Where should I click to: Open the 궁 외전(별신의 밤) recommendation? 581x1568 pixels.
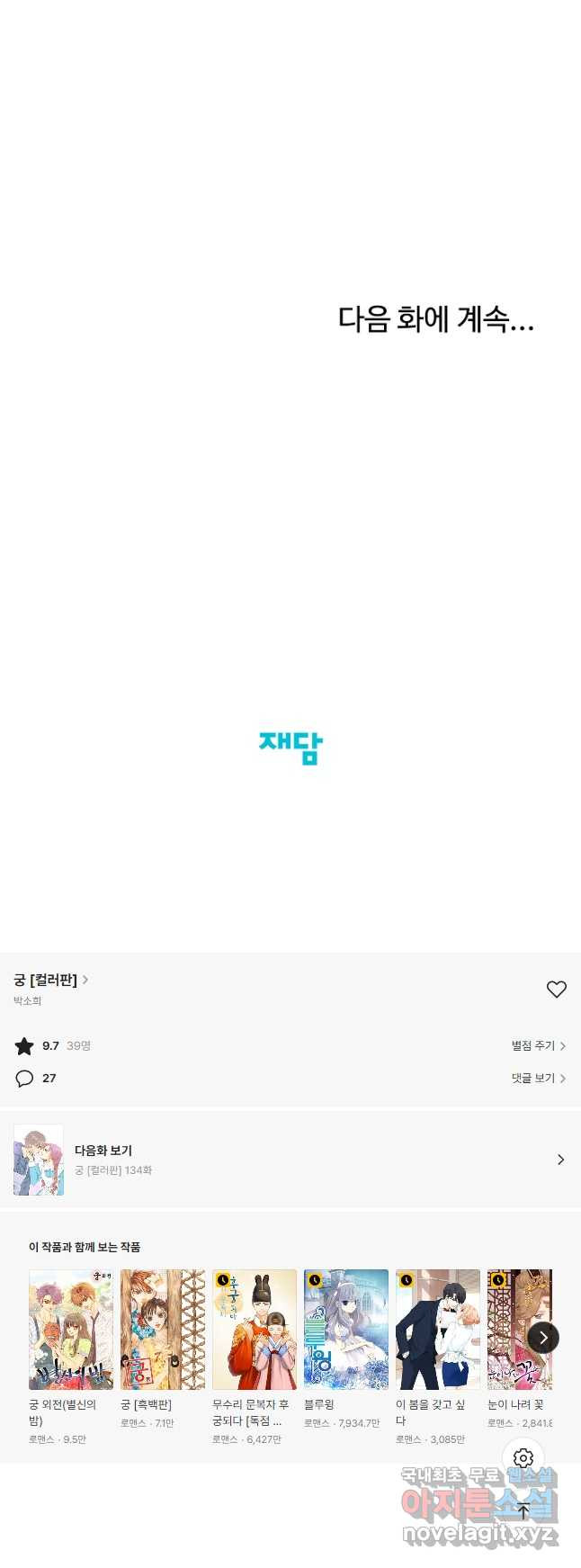(x=71, y=1330)
